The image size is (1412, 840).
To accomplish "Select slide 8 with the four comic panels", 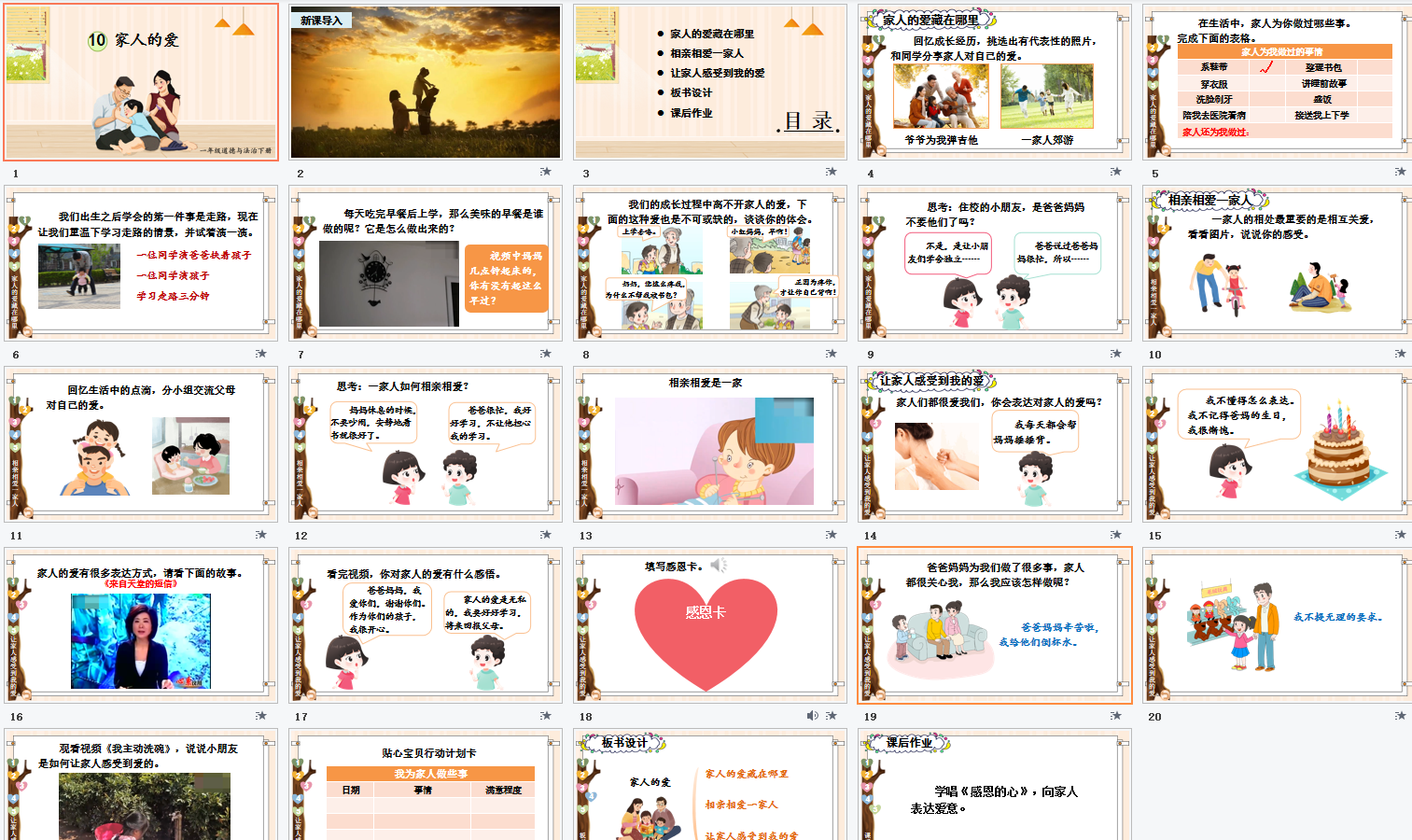I will (x=710, y=263).
